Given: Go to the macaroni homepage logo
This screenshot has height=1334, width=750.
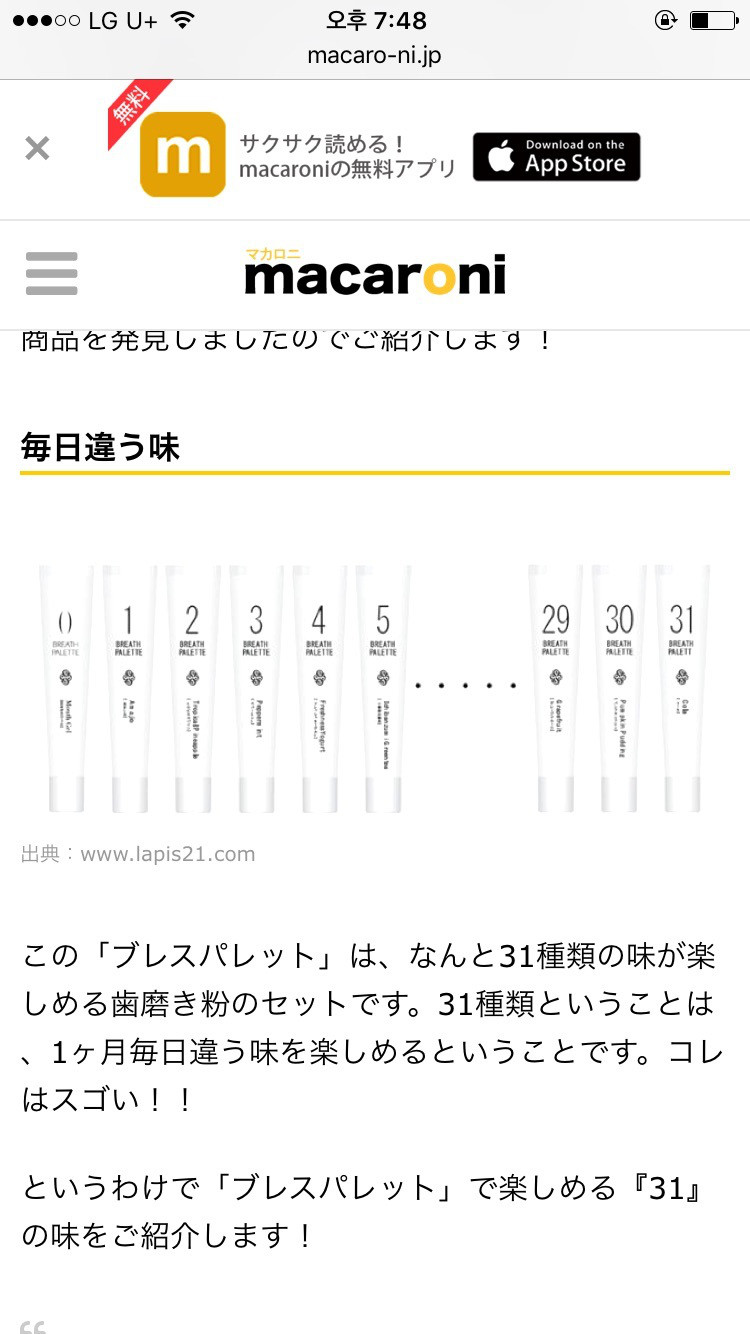Looking at the screenshot, I should click(375, 273).
